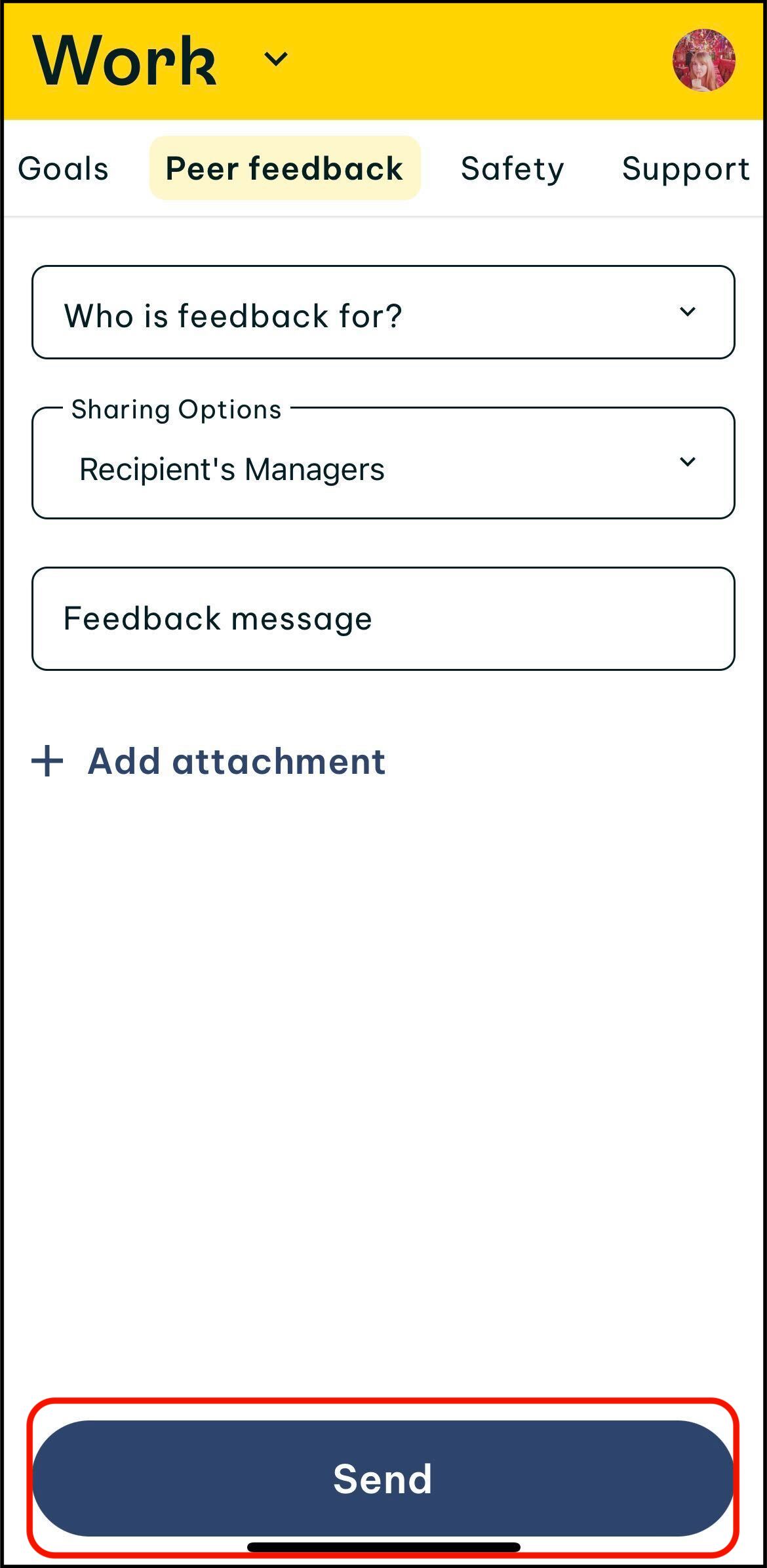The width and height of the screenshot is (767, 1568).
Task: Open the Work section dropdown
Action: [275, 60]
